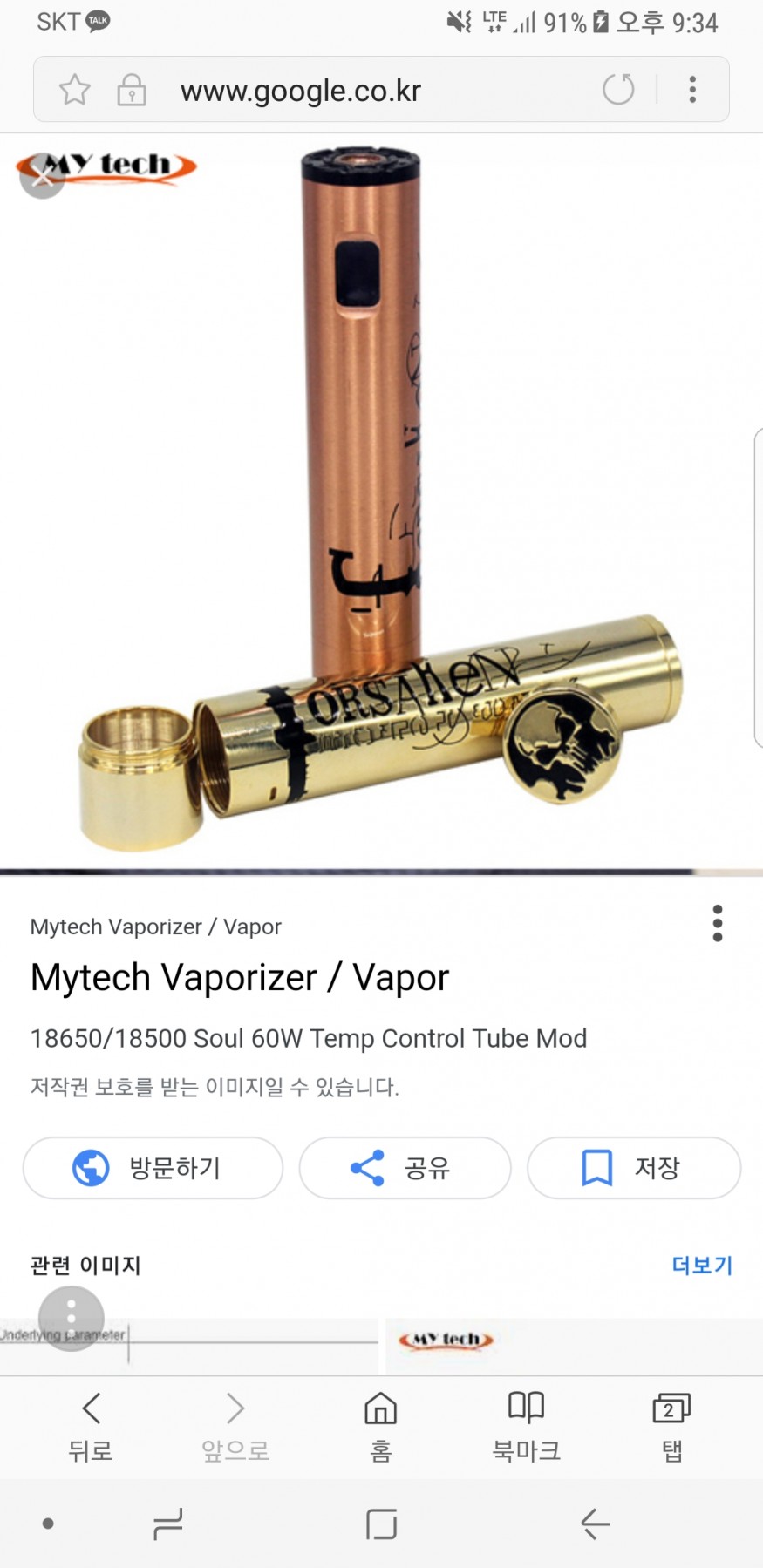Open the tabs view 탭
This screenshot has width=763, height=1568.
[x=671, y=1426]
